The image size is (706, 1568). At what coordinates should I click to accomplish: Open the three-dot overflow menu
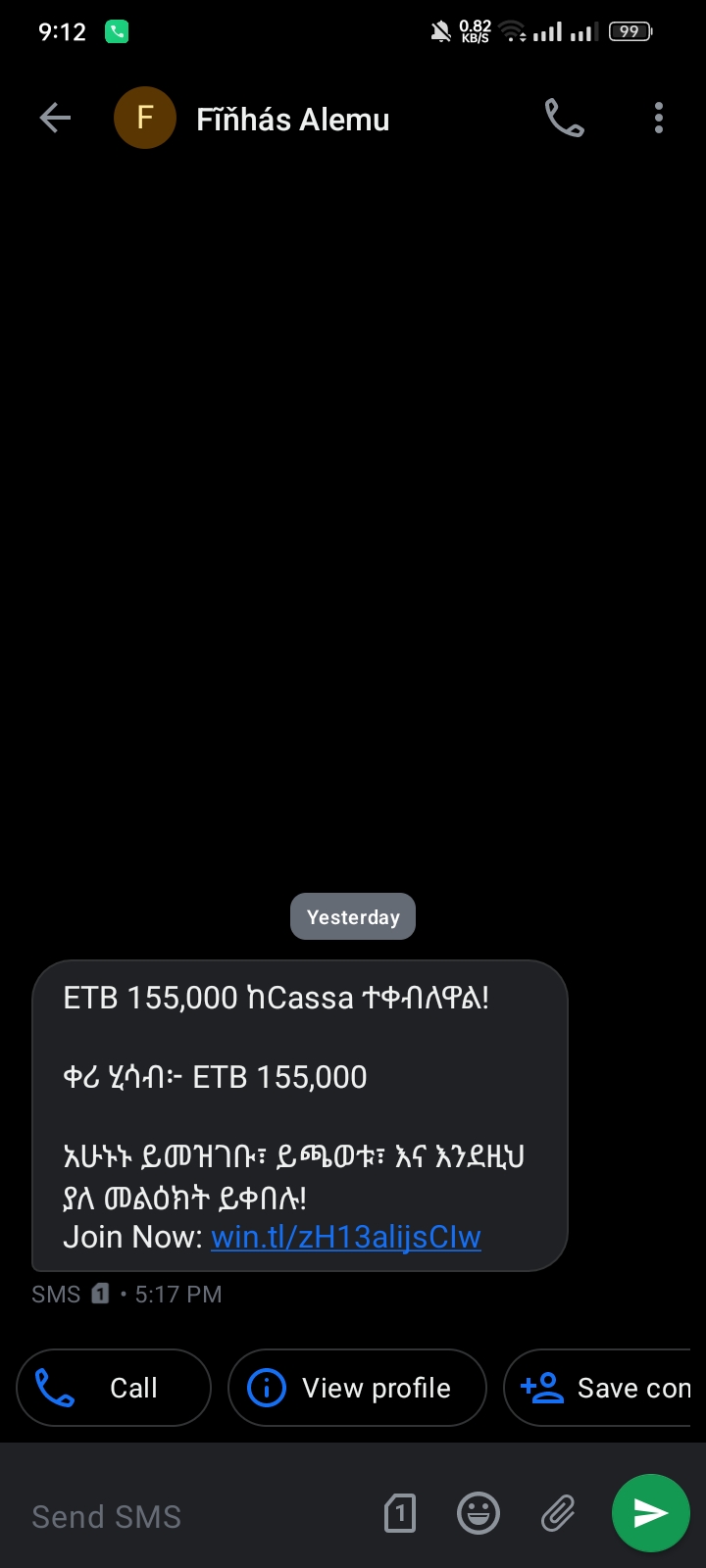[x=659, y=119]
